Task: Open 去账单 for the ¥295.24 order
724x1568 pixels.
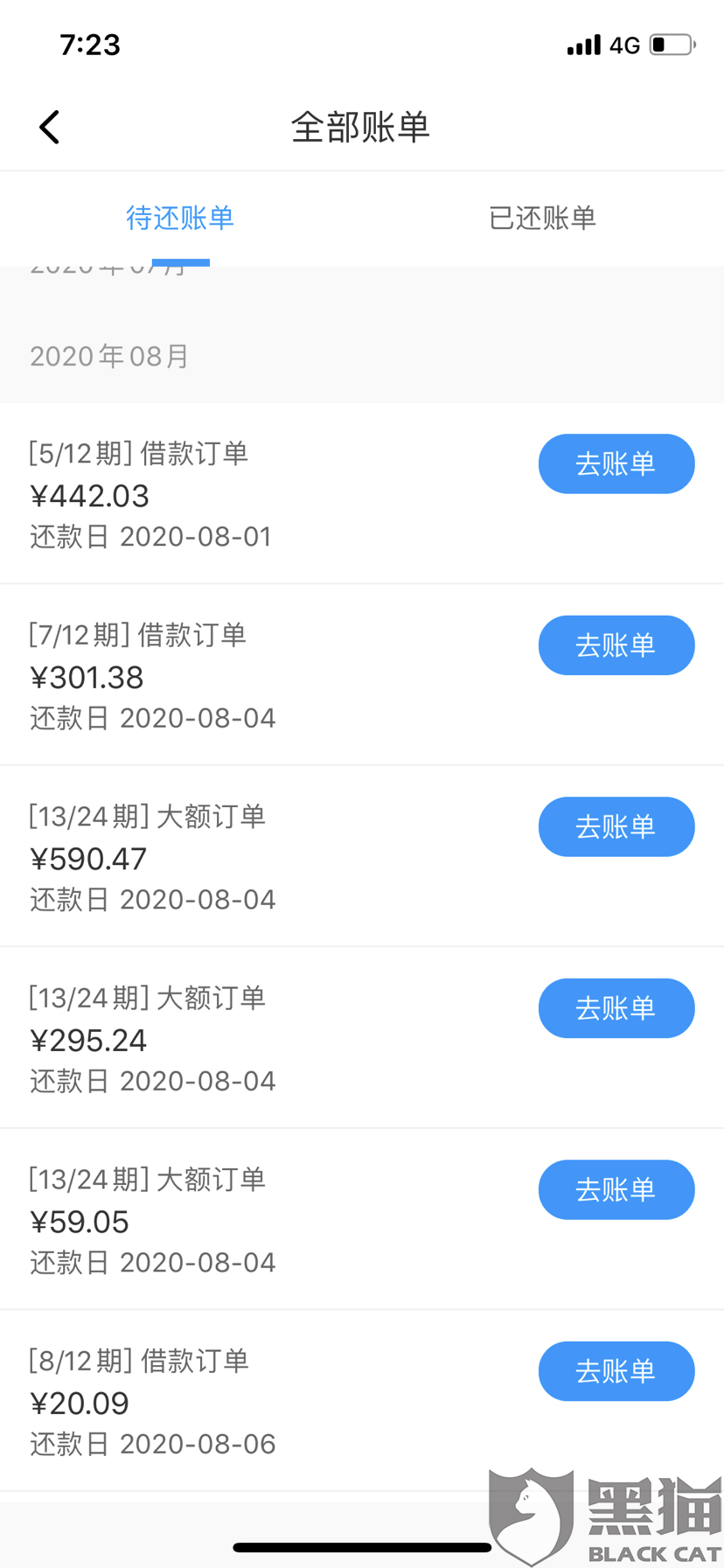Action: point(616,1008)
